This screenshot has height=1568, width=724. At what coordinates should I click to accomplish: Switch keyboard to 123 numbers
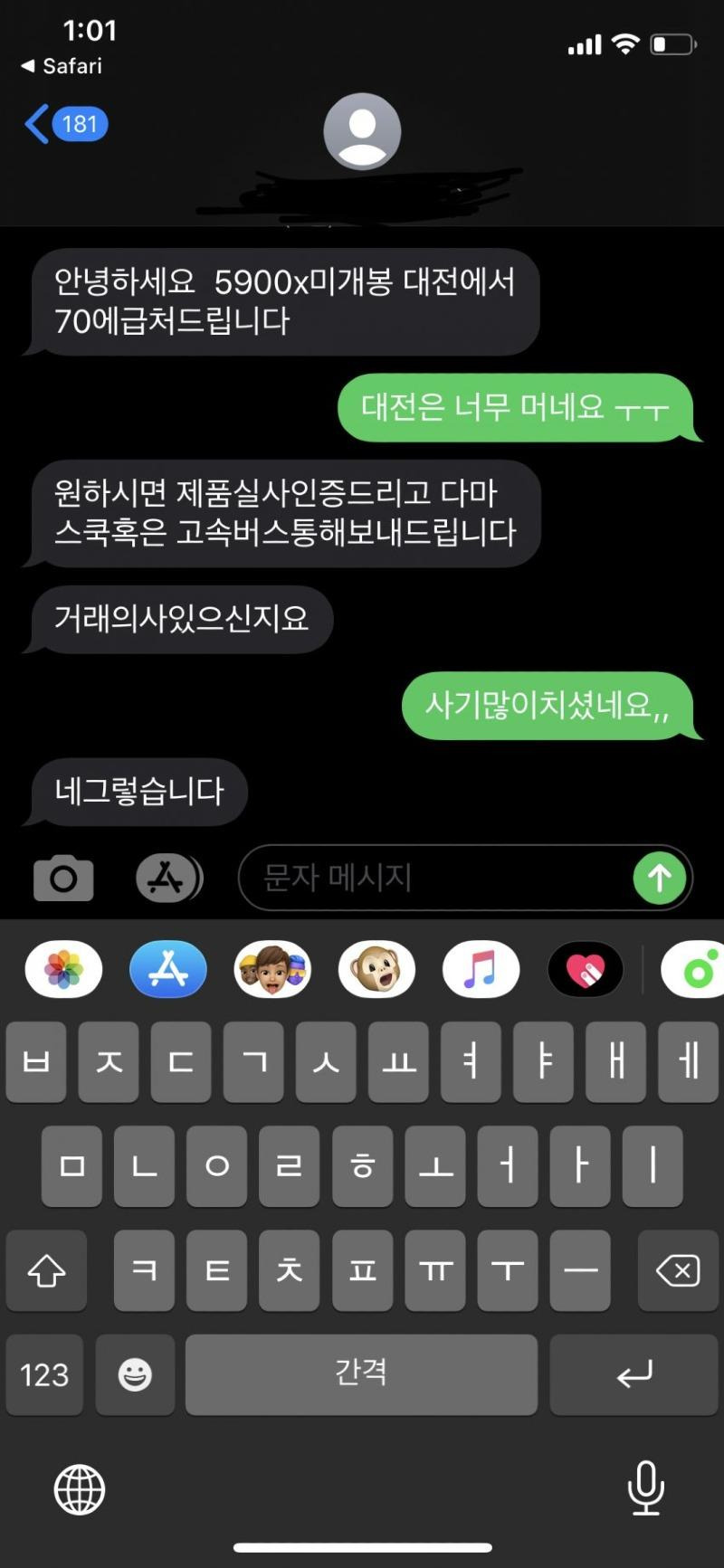click(x=44, y=1374)
